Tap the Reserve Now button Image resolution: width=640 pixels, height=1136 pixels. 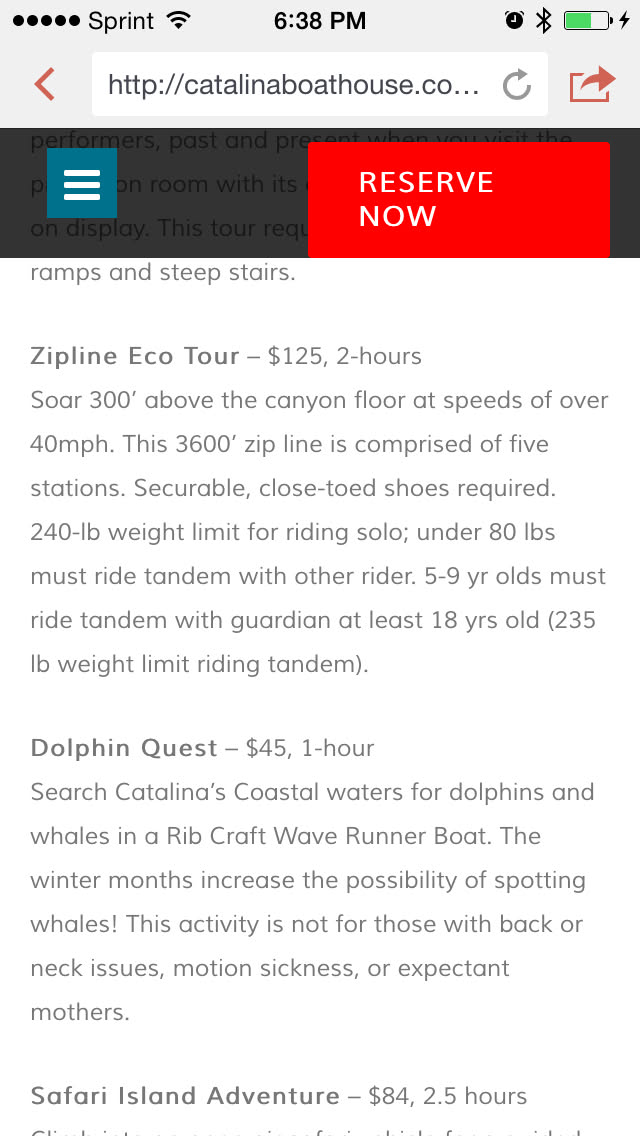click(458, 200)
